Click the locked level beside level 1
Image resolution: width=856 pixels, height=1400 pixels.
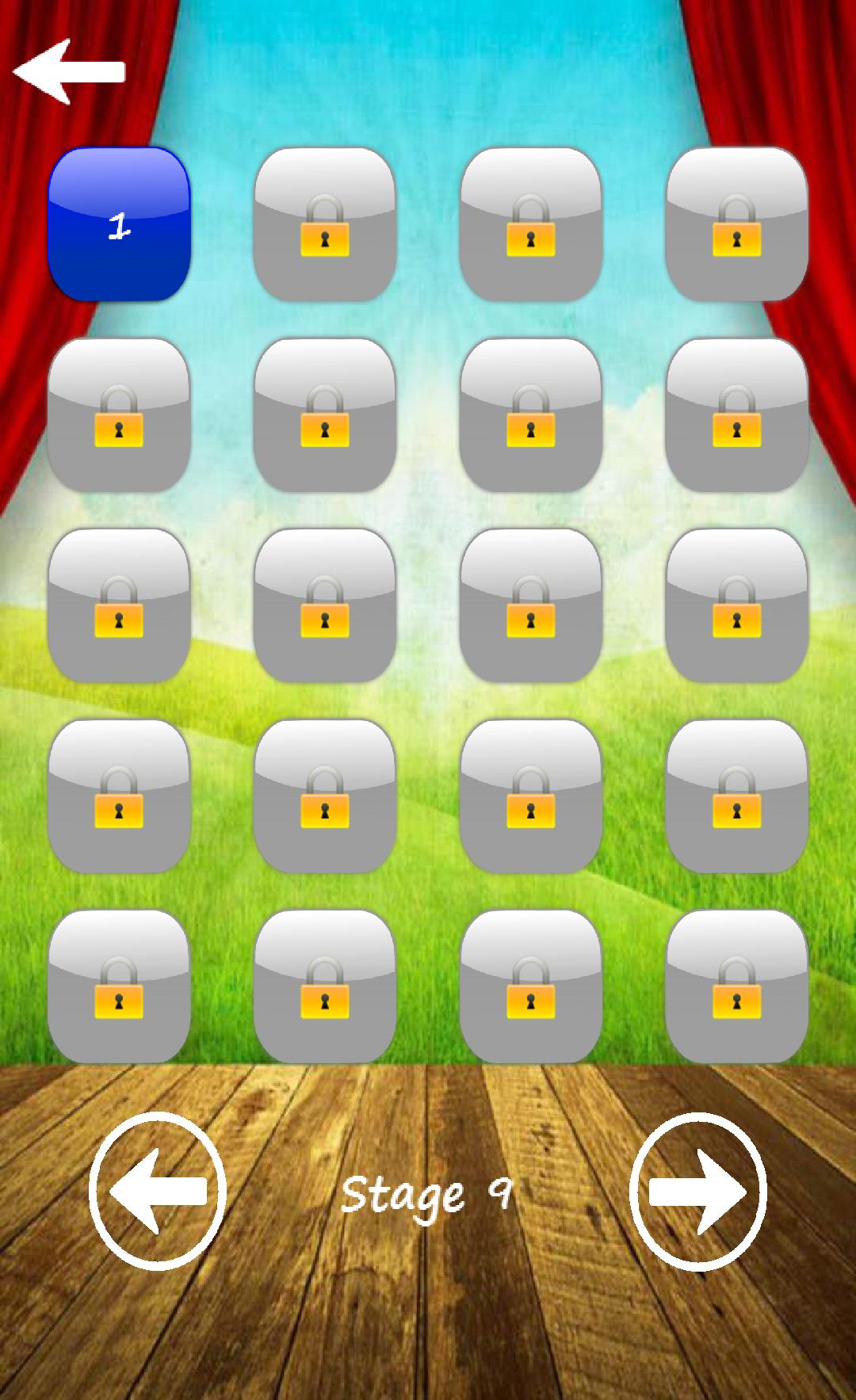point(327,223)
